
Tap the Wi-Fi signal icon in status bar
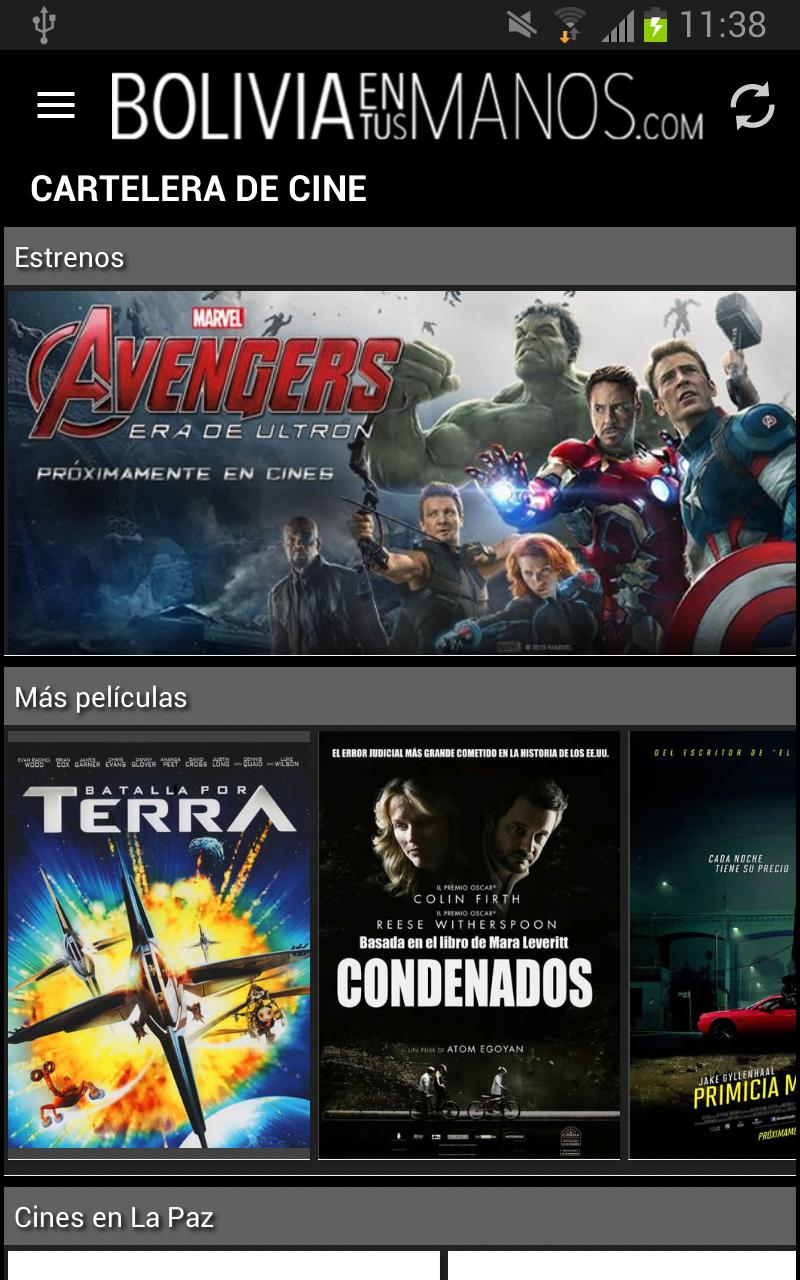click(566, 24)
